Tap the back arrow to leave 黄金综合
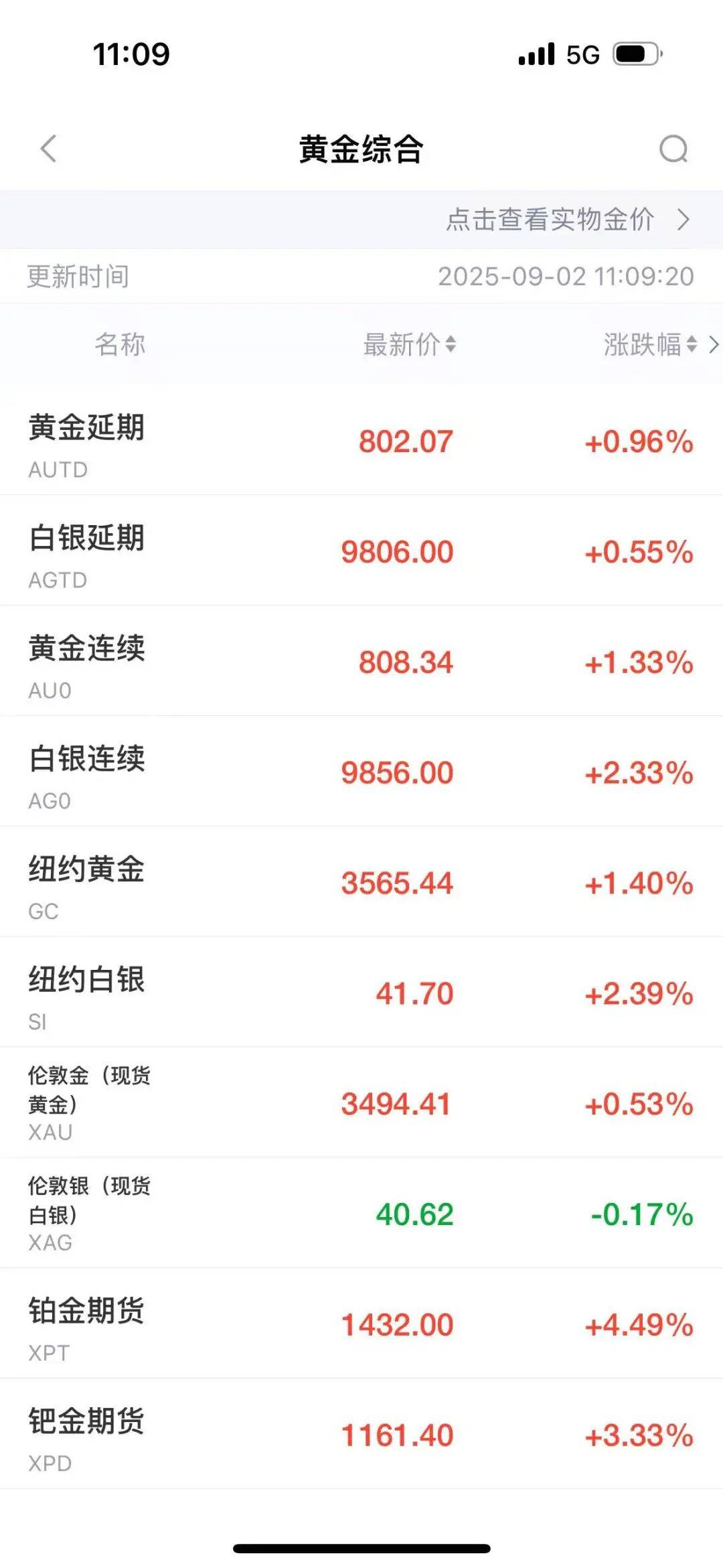This screenshot has width=723, height=1568. [x=47, y=149]
